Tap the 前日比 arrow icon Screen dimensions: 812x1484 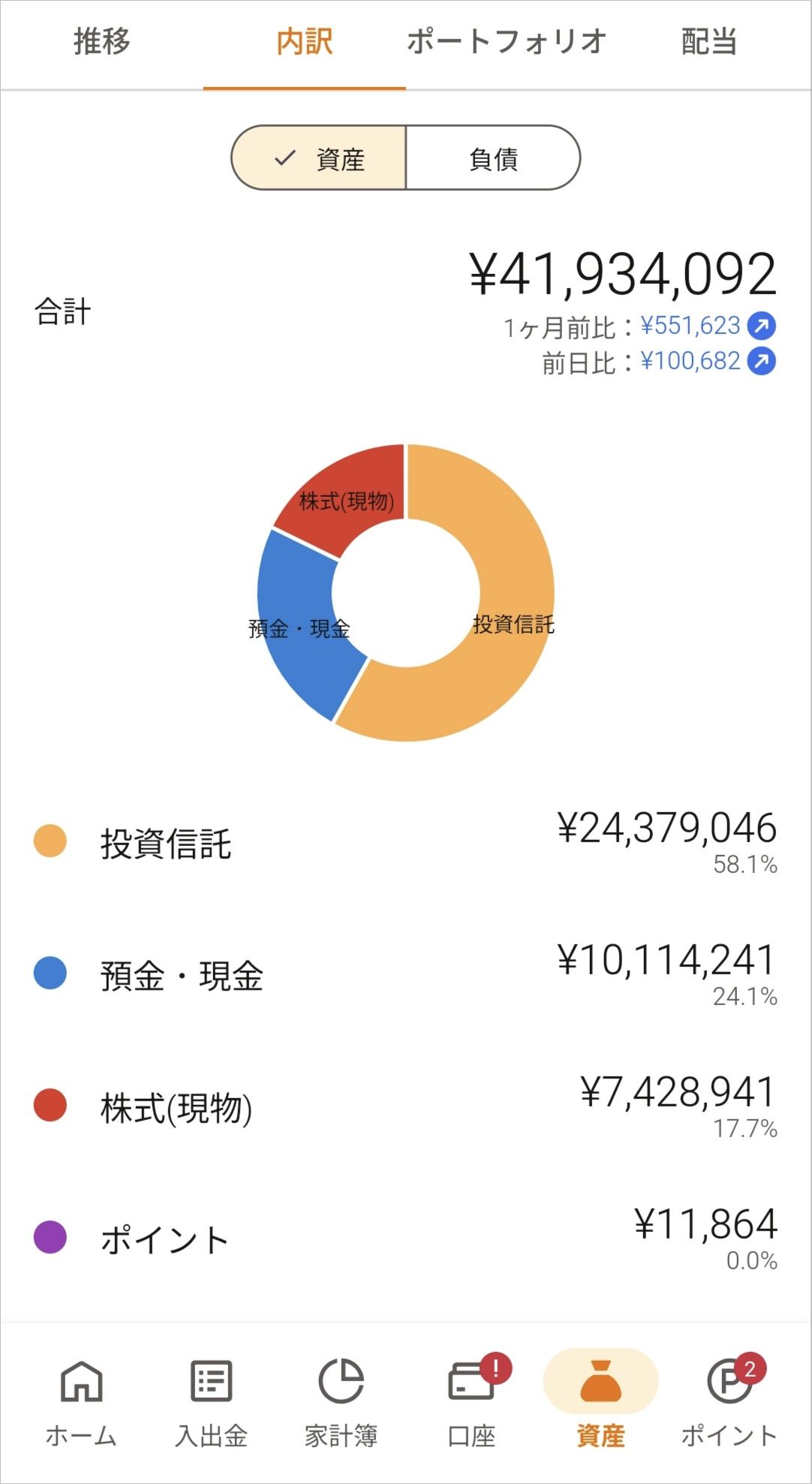762,362
